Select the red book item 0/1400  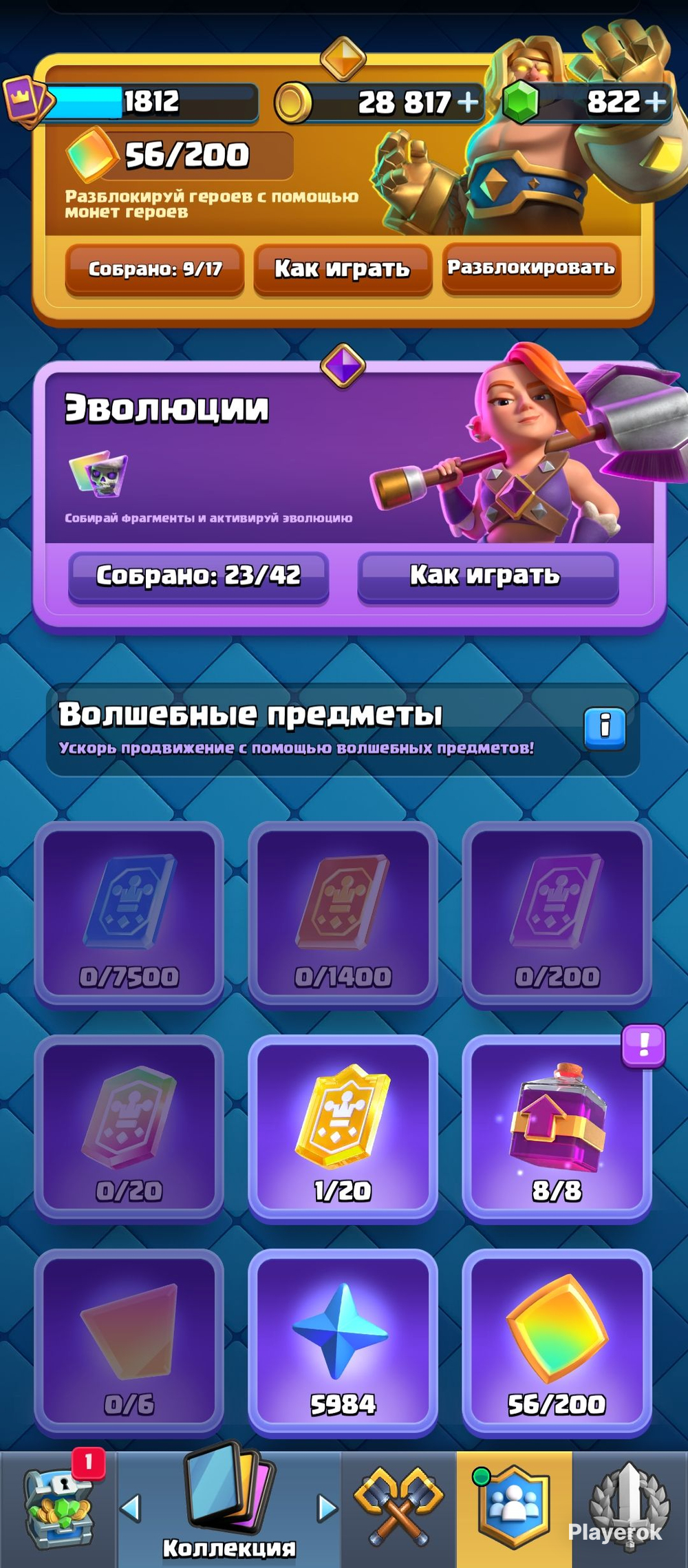tap(343, 912)
